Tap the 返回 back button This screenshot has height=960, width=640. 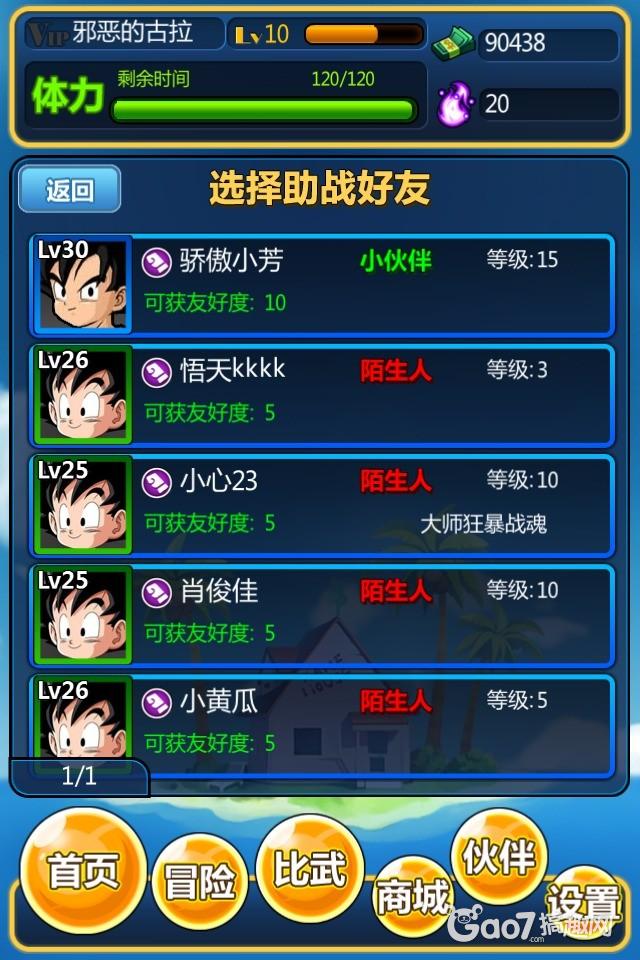point(69,189)
